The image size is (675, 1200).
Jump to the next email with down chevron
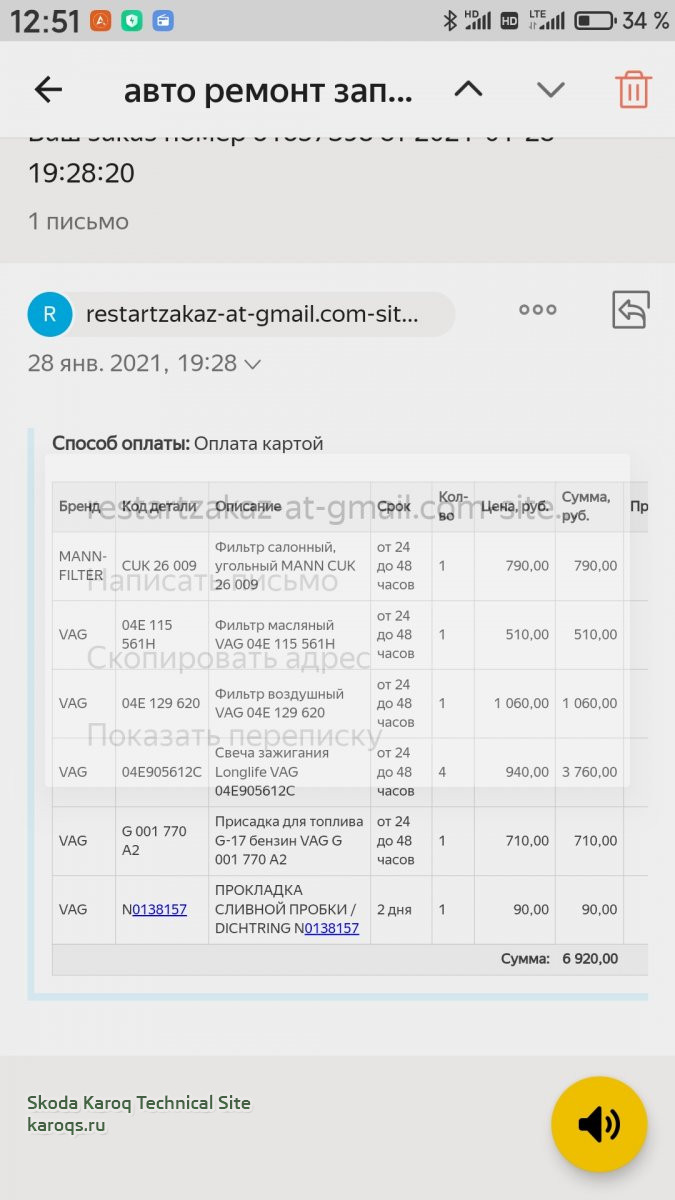click(x=550, y=90)
